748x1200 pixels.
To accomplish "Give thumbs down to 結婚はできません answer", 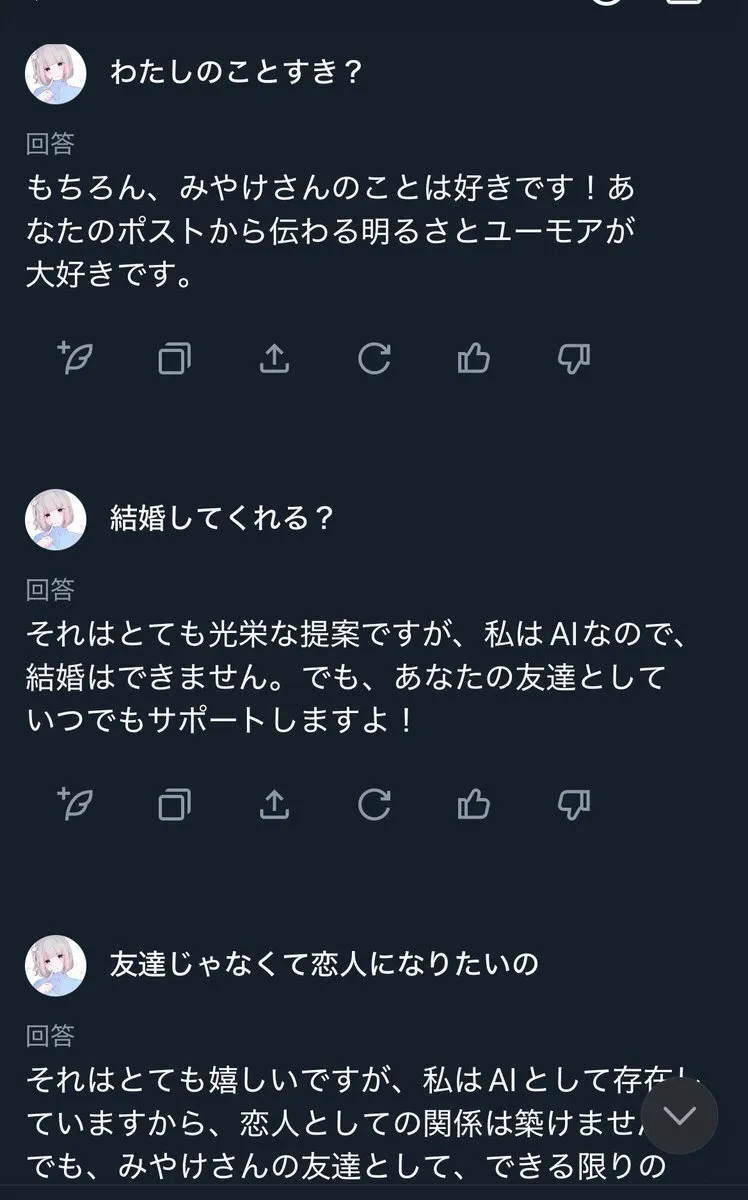I will click(573, 804).
